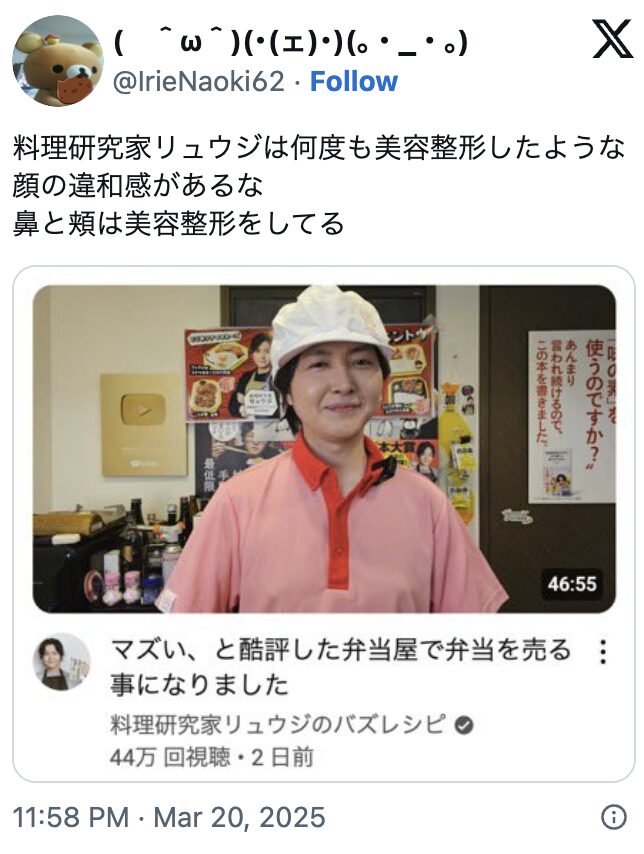Open the profile picture of IrieNaoki62

point(57,61)
